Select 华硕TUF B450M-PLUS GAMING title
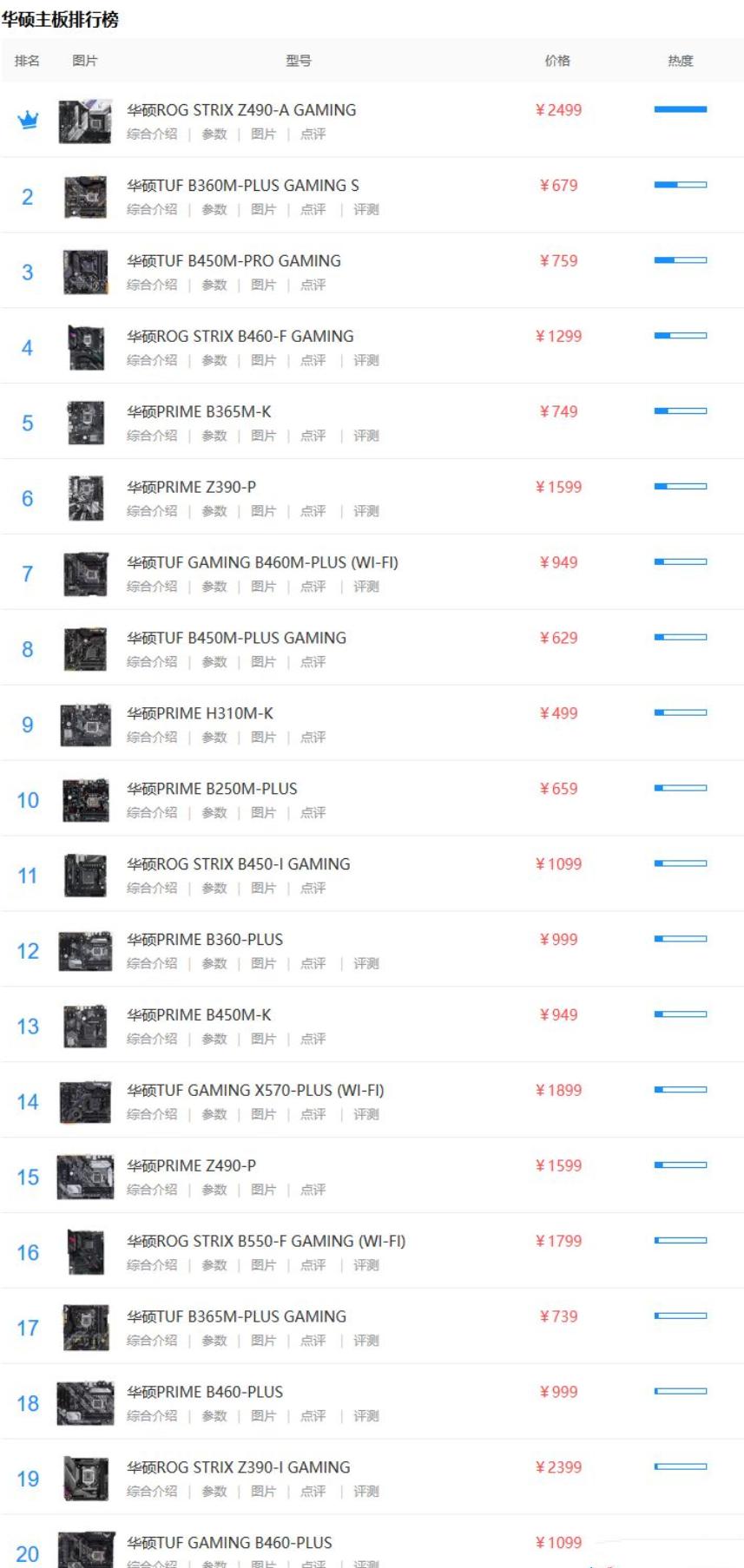 click(x=236, y=638)
